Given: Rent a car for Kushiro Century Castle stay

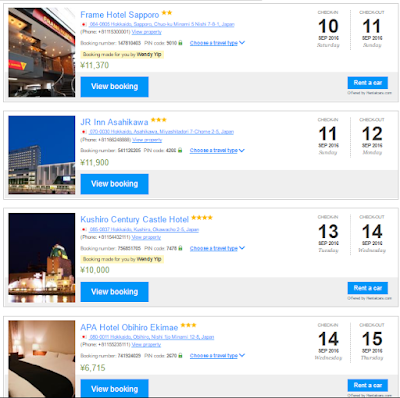Looking at the screenshot, I should tap(368, 288).
